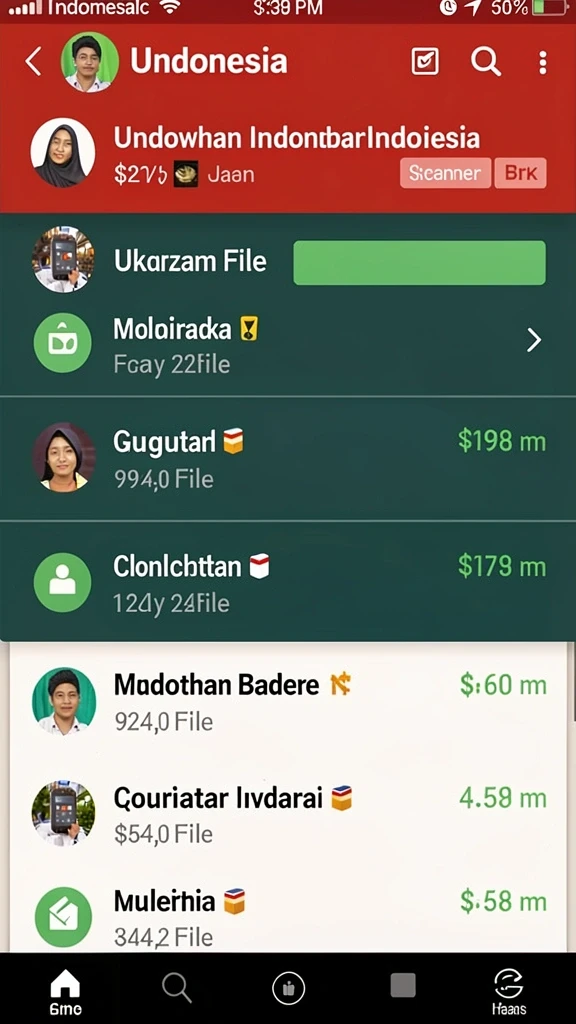576x1024 pixels.
Task: Tap the green button beside Ukarzam File
Action: [419, 263]
